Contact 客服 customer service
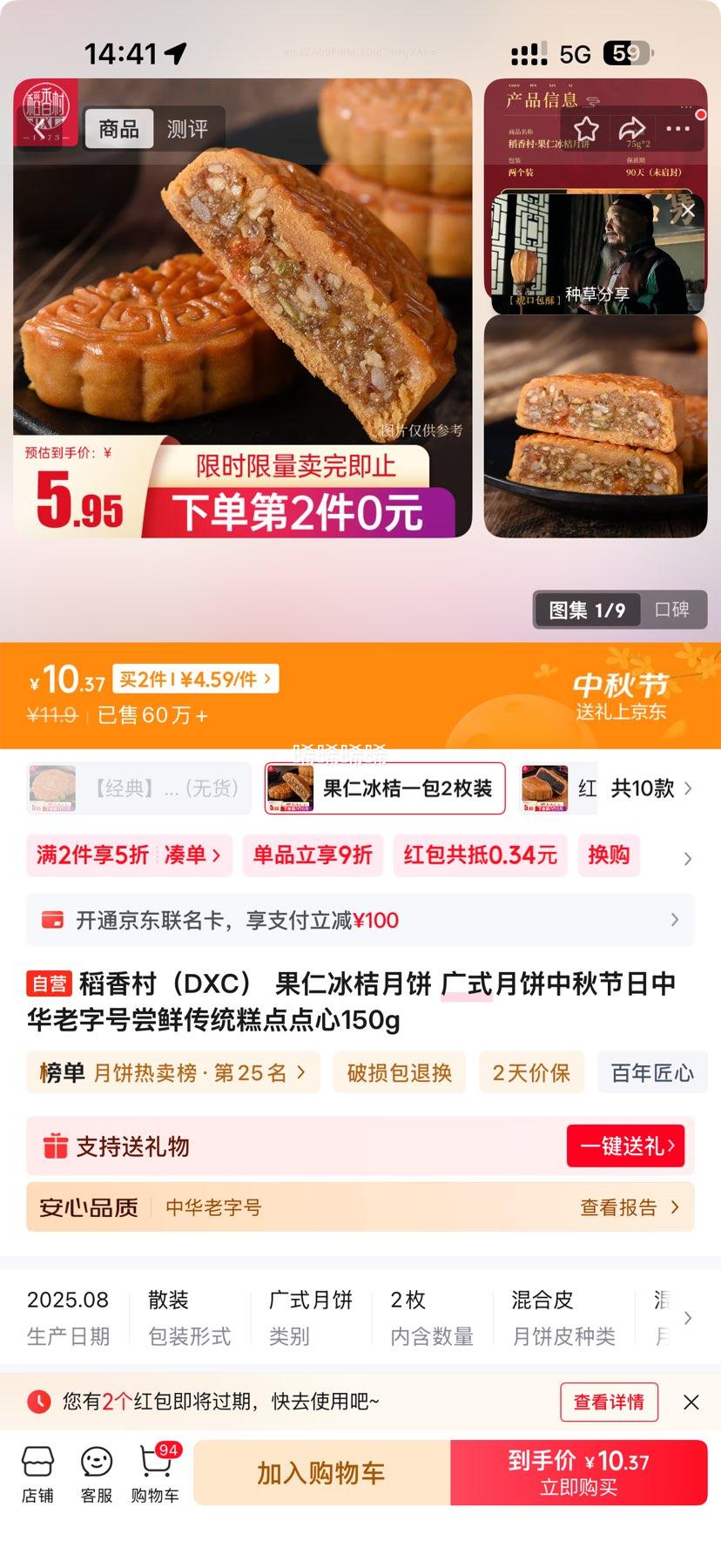This screenshot has height=1568, width=721. click(x=97, y=1473)
